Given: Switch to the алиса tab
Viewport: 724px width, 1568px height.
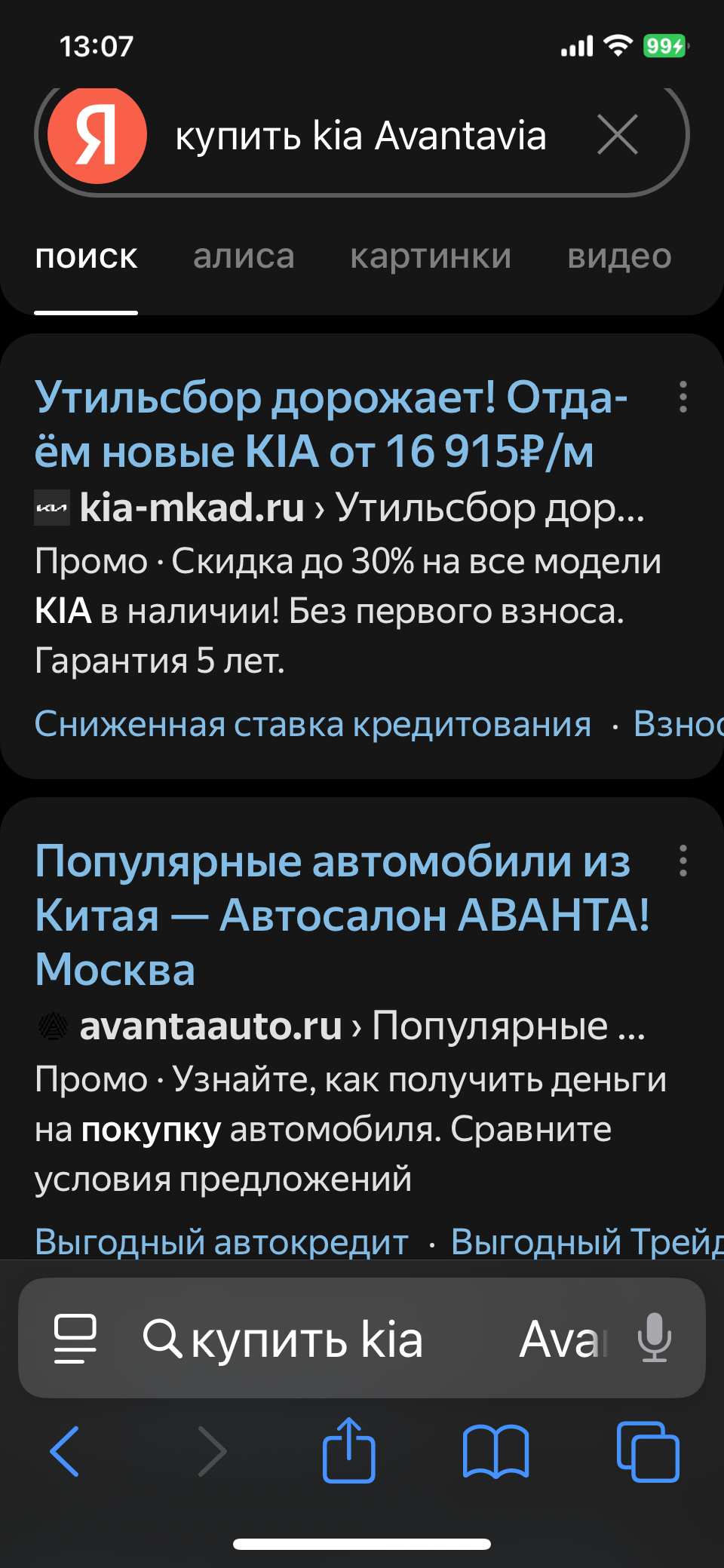Looking at the screenshot, I should [x=244, y=257].
